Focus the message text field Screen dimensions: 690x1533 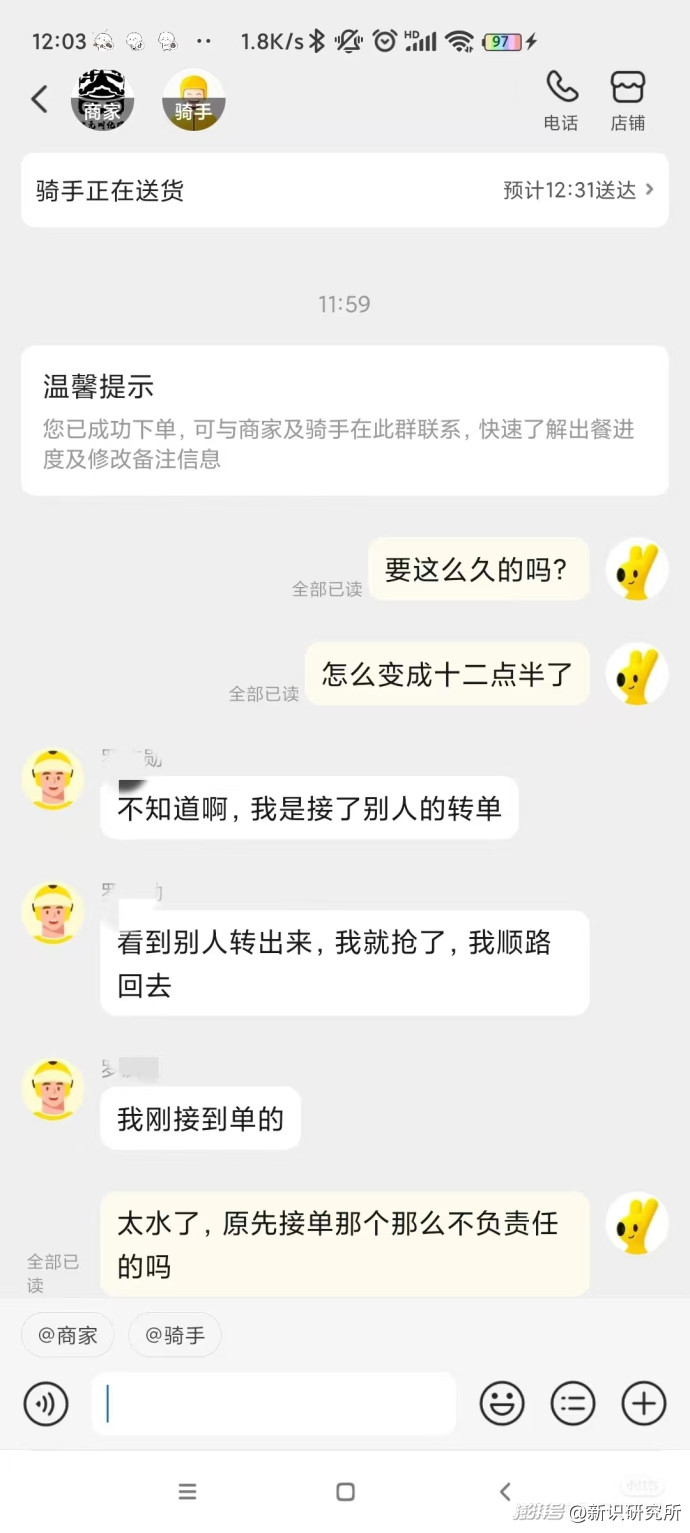[x=274, y=1404]
